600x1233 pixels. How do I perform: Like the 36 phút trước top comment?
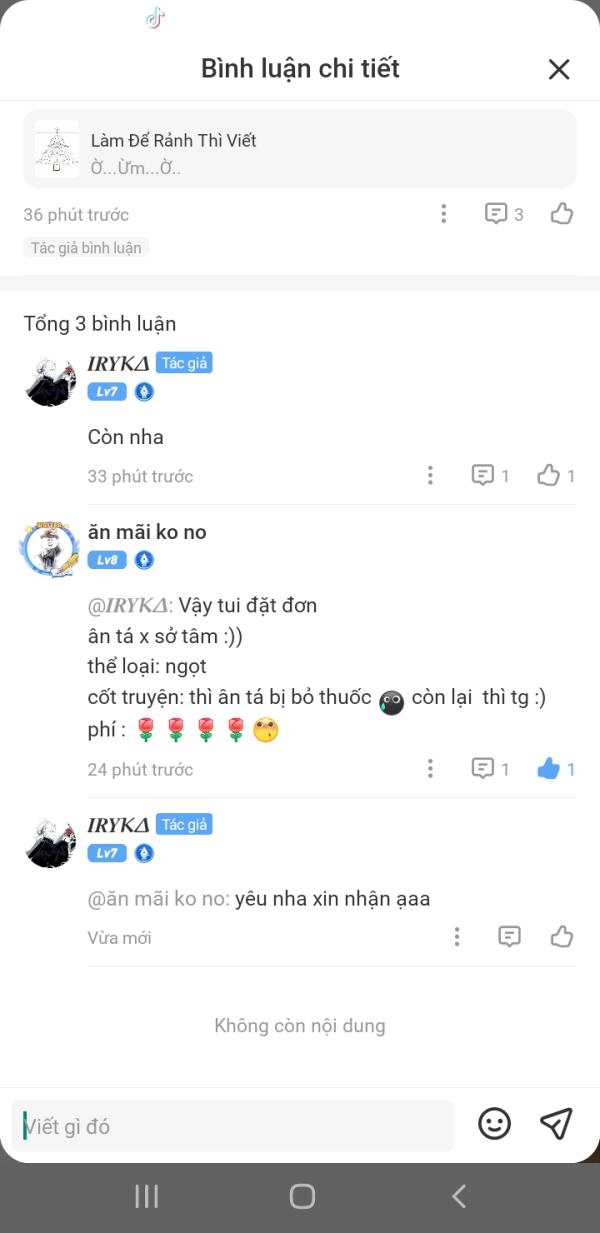(x=562, y=214)
